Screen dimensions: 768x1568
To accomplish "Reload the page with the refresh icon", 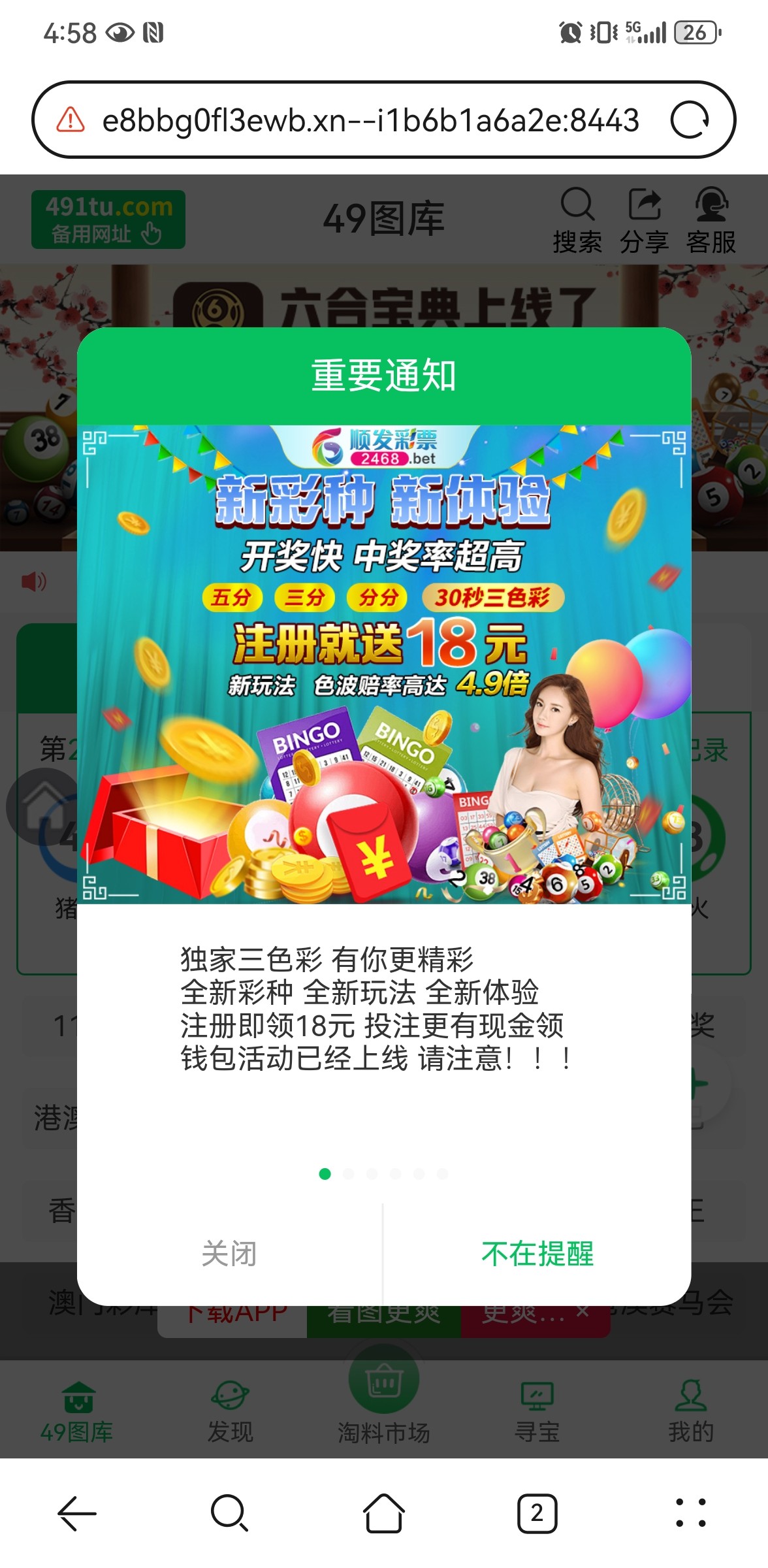I will pos(690,120).
